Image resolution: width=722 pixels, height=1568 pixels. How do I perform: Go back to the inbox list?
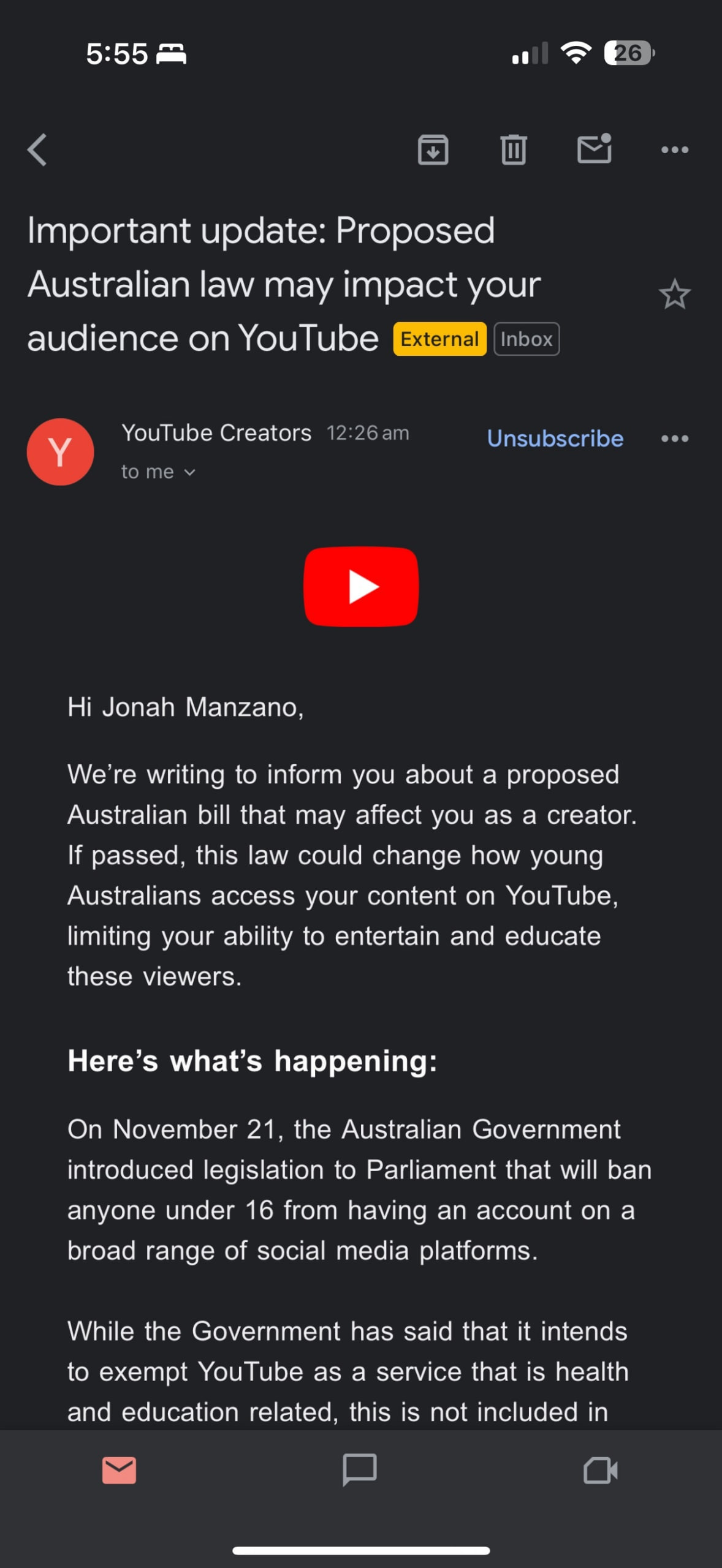tap(37, 150)
